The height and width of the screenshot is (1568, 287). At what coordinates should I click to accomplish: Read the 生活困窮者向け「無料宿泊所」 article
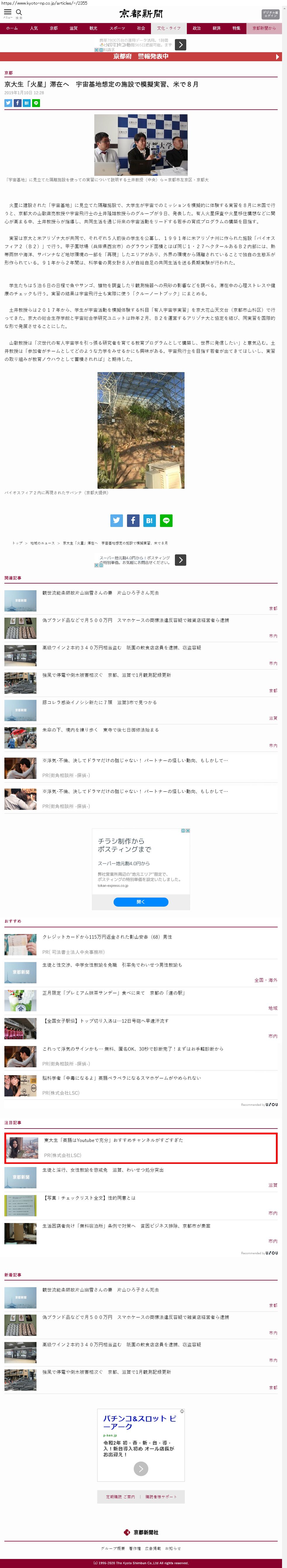click(x=126, y=1226)
